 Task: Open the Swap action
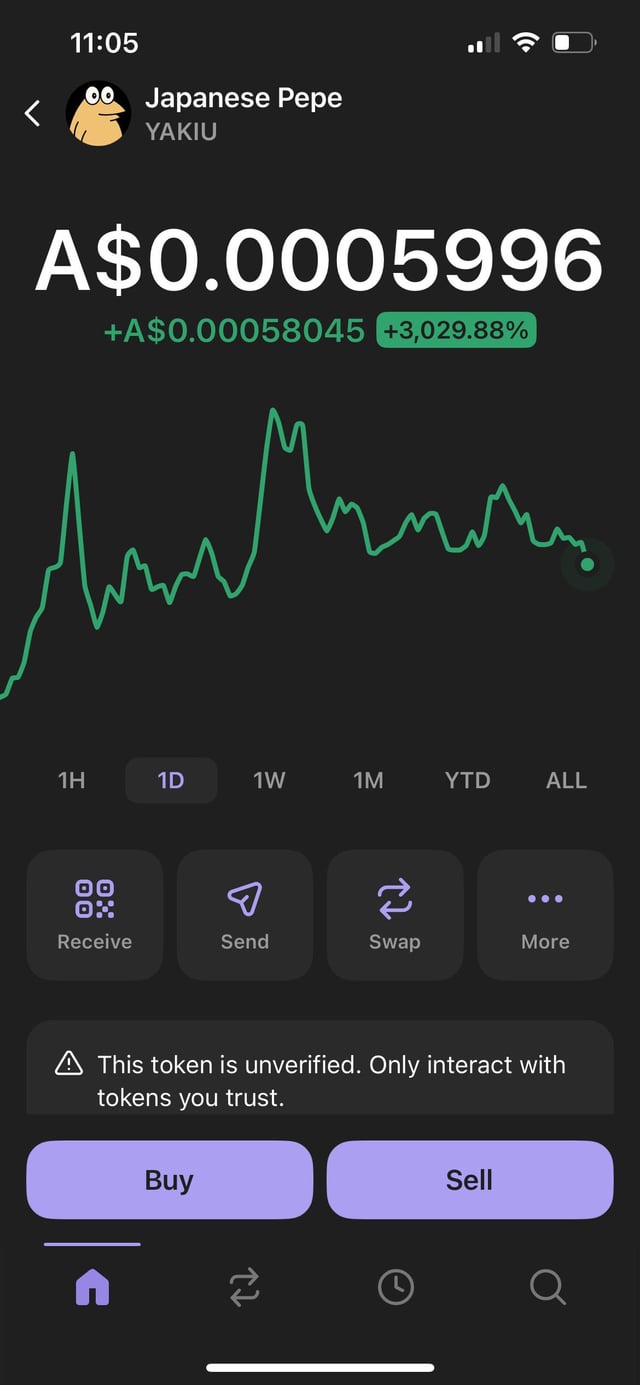(x=395, y=914)
